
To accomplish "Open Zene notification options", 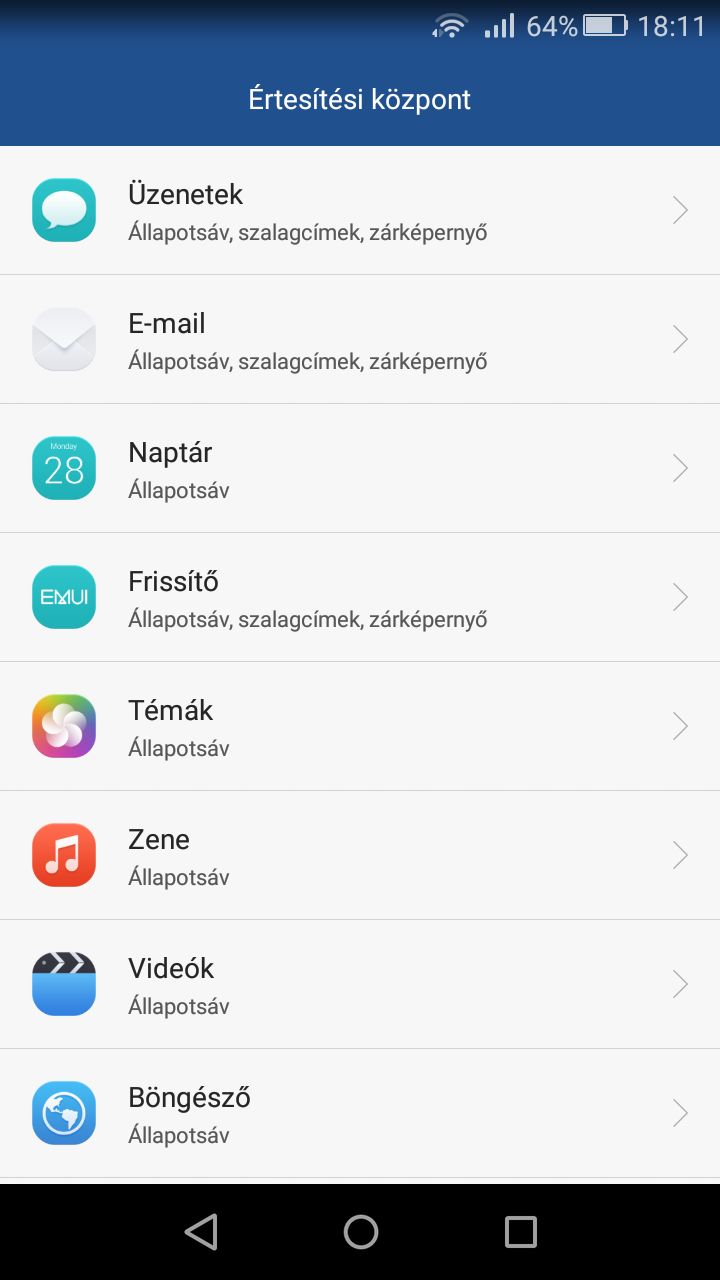I will [x=360, y=855].
